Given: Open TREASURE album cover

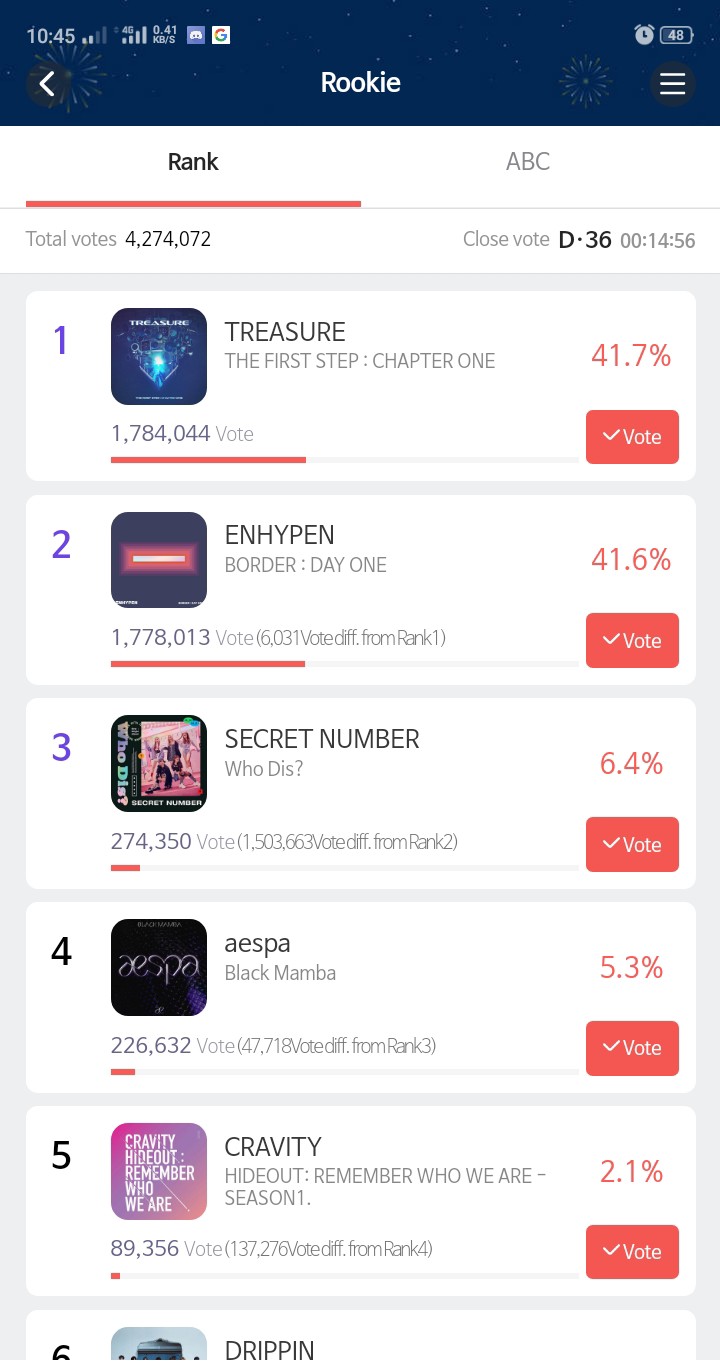Looking at the screenshot, I should pyautogui.click(x=159, y=356).
